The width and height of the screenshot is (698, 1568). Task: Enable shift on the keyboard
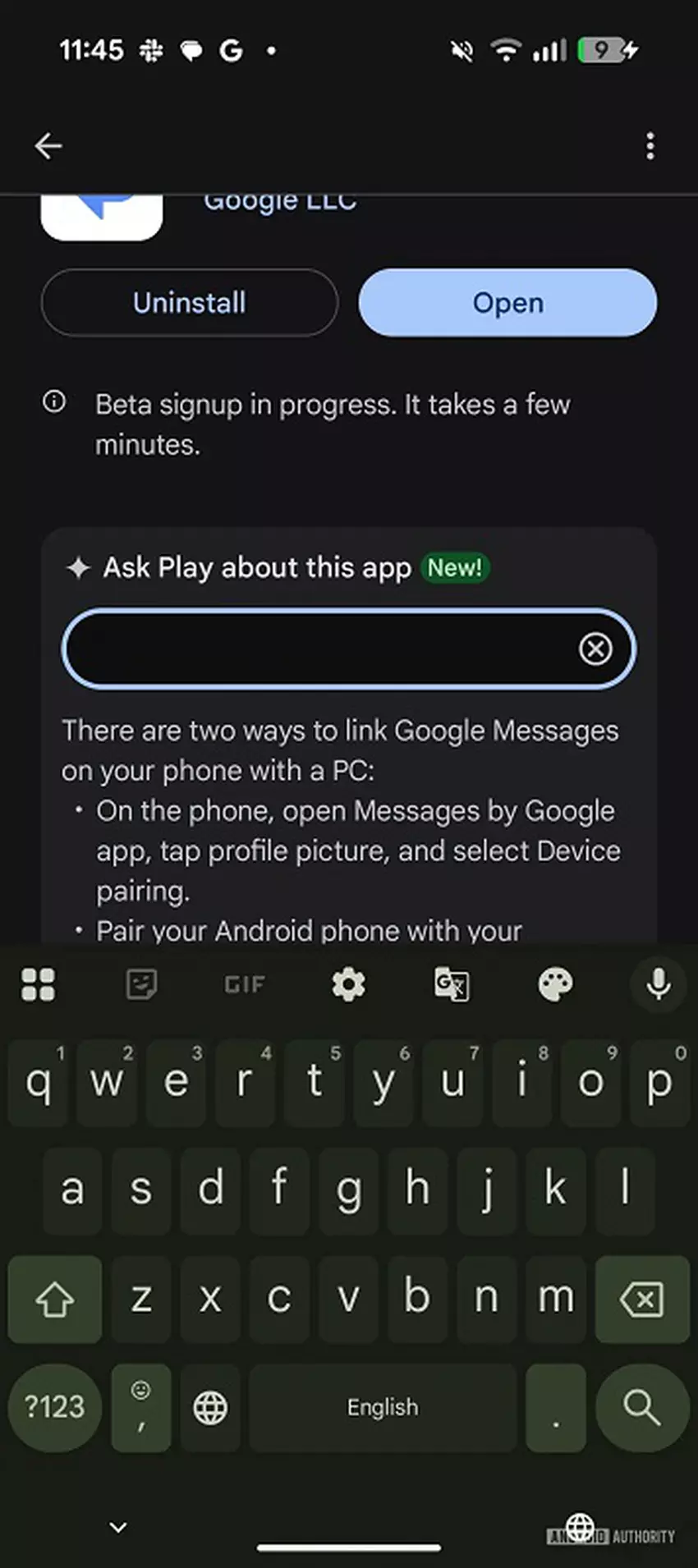pyautogui.click(x=55, y=1299)
